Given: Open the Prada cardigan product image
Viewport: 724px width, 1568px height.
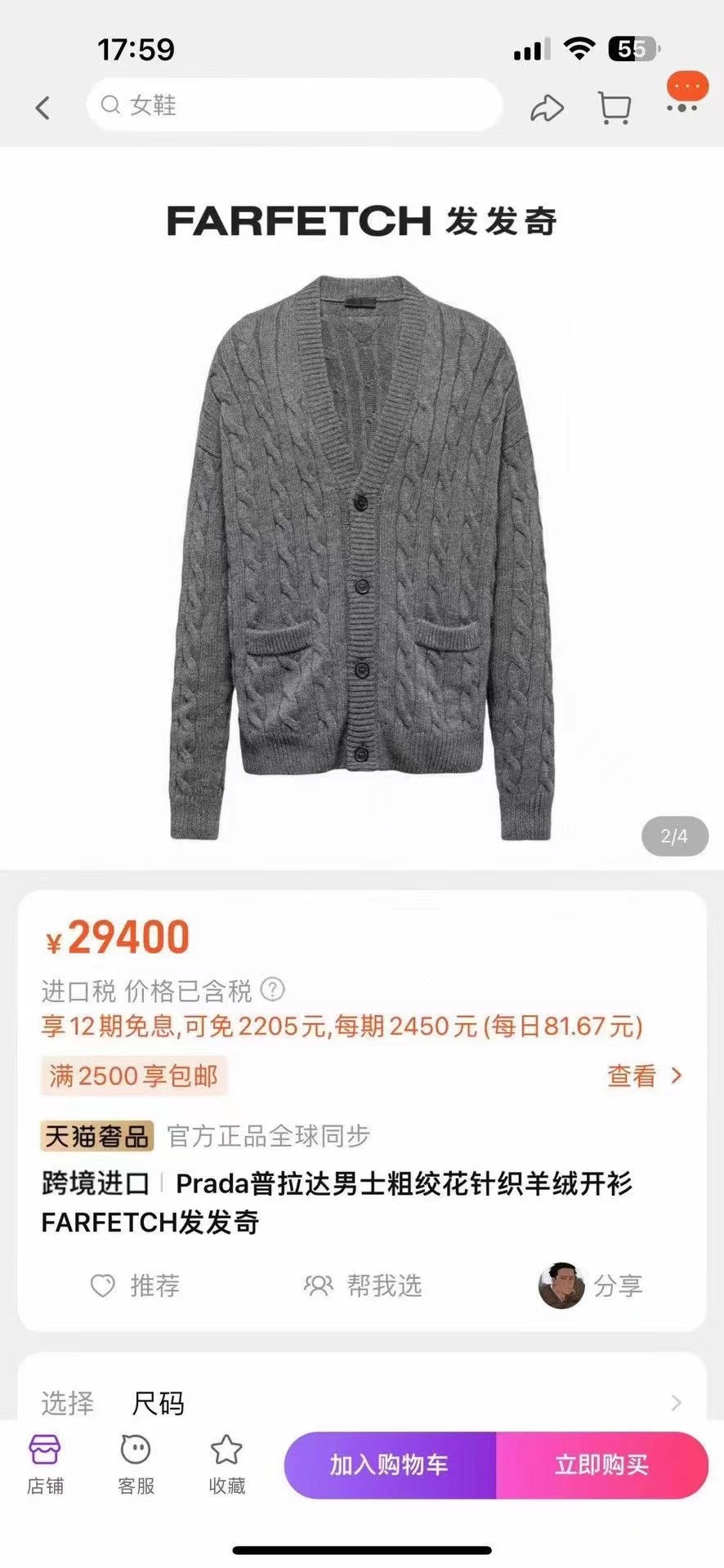Looking at the screenshot, I should coord(362,555).
